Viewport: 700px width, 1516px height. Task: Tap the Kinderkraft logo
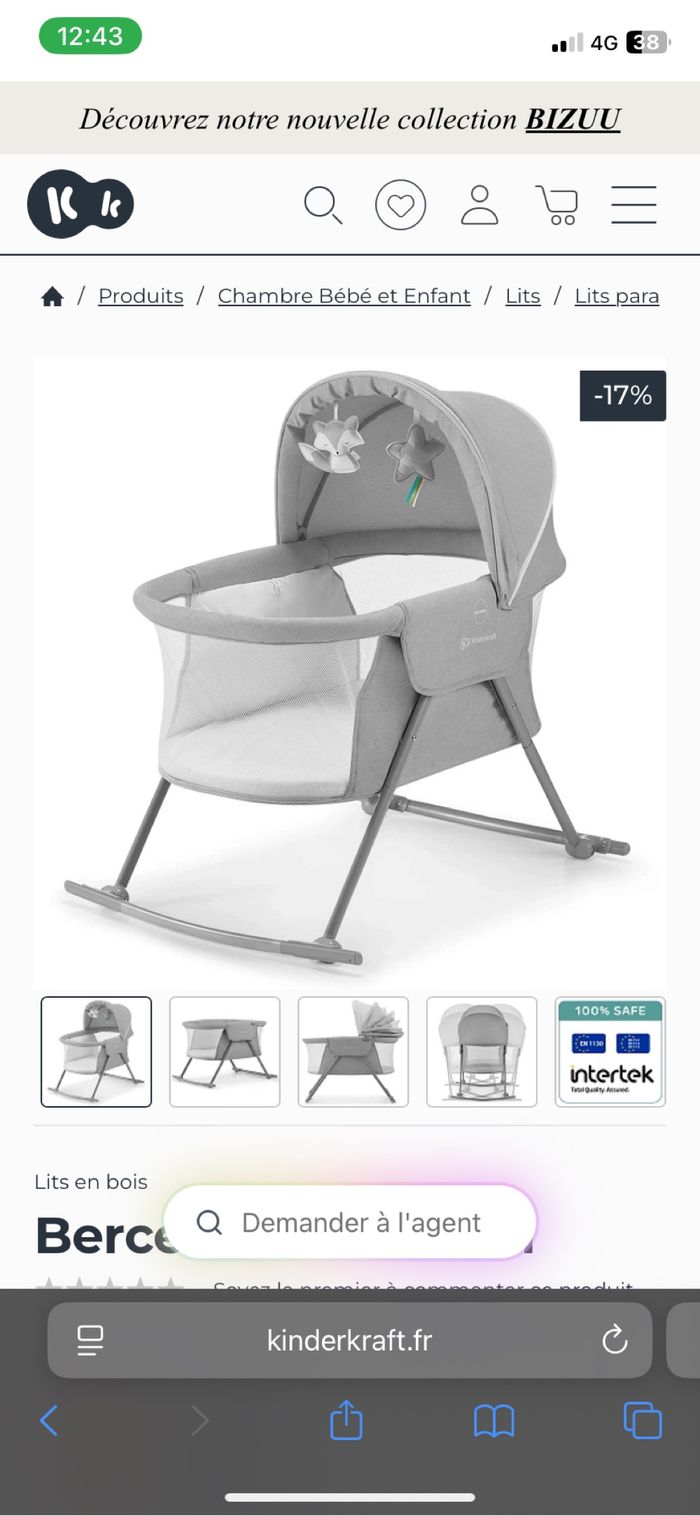[80, 204]
